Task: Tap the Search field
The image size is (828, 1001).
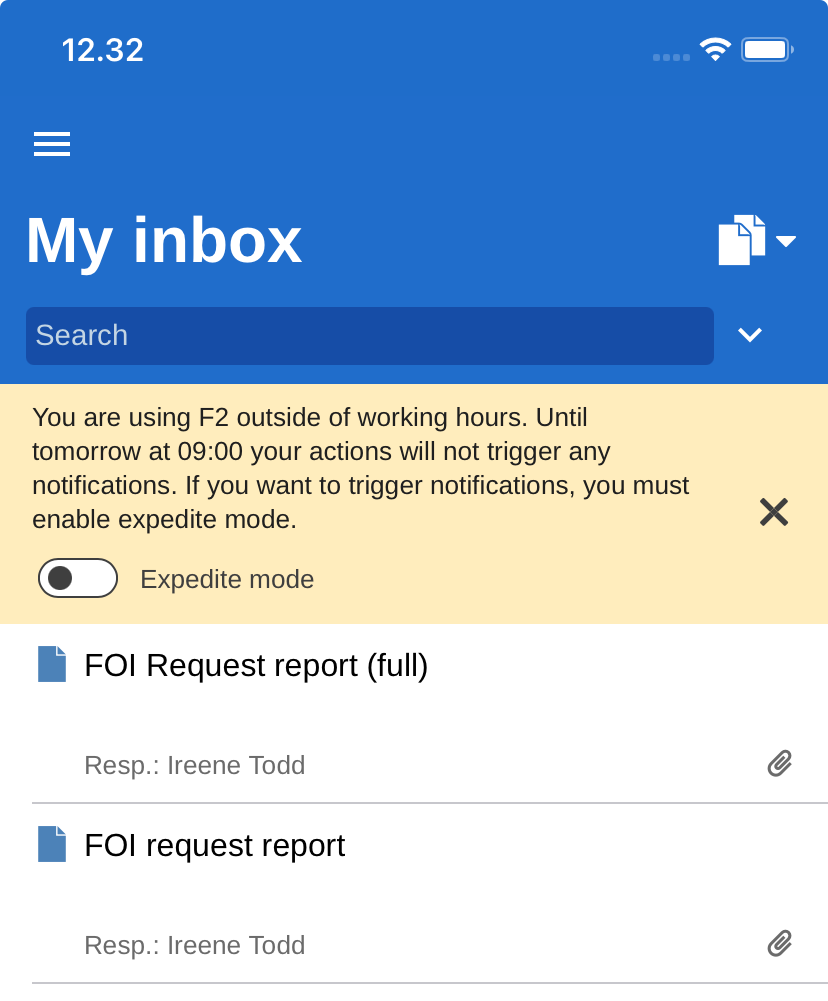Action: pyautogui.click(x=369, y=336)
